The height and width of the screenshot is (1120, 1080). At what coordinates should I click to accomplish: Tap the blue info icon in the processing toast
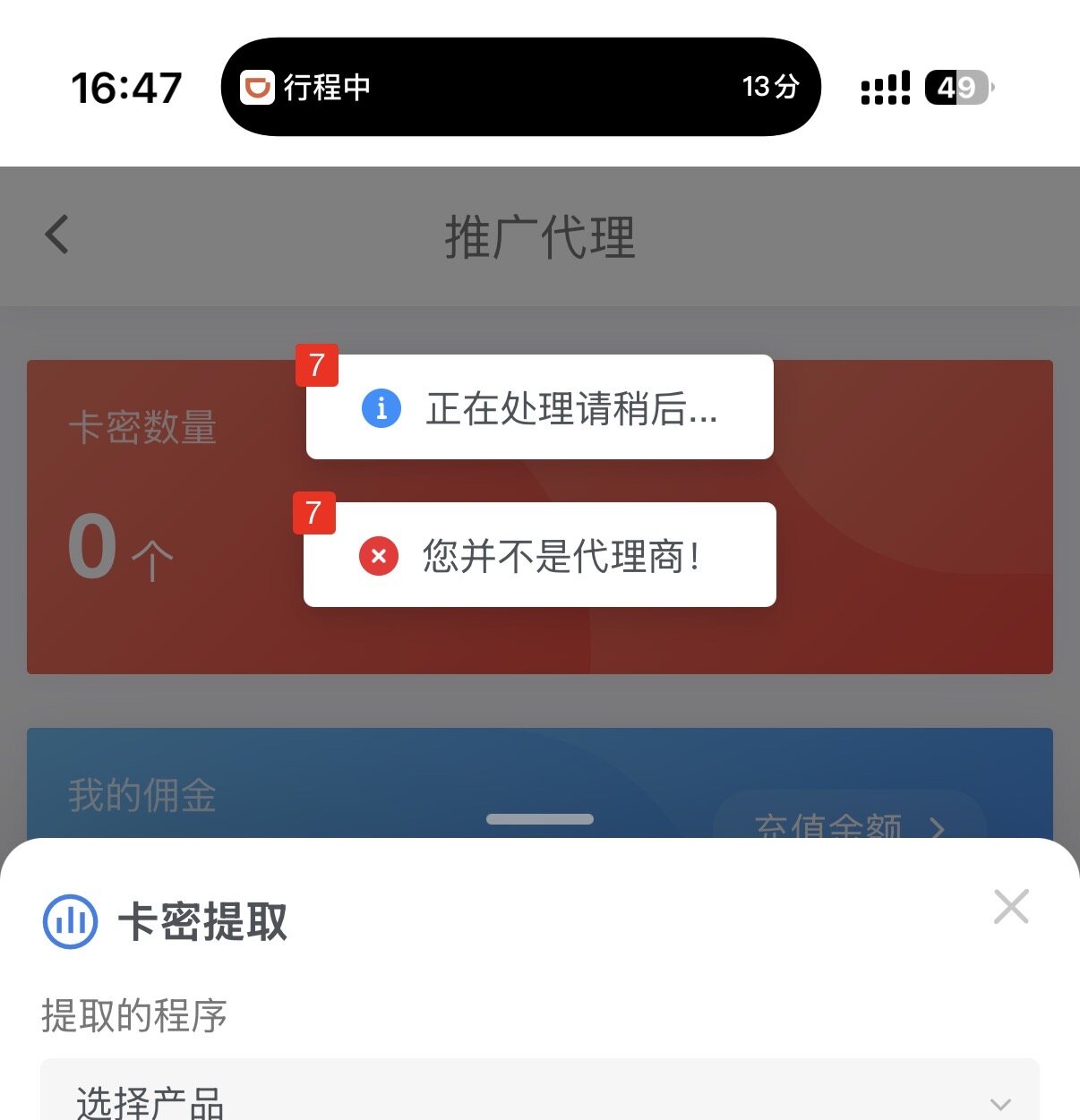pos(381,409)
